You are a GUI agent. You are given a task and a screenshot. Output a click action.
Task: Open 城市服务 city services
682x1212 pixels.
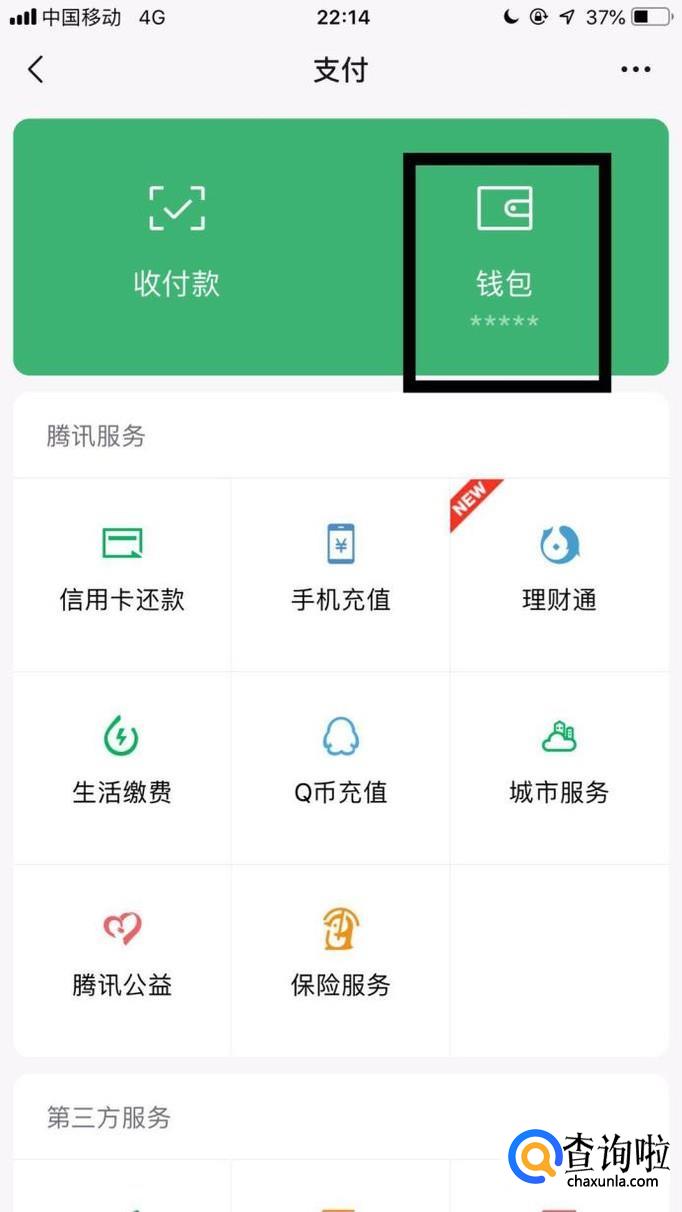(559, 765)
